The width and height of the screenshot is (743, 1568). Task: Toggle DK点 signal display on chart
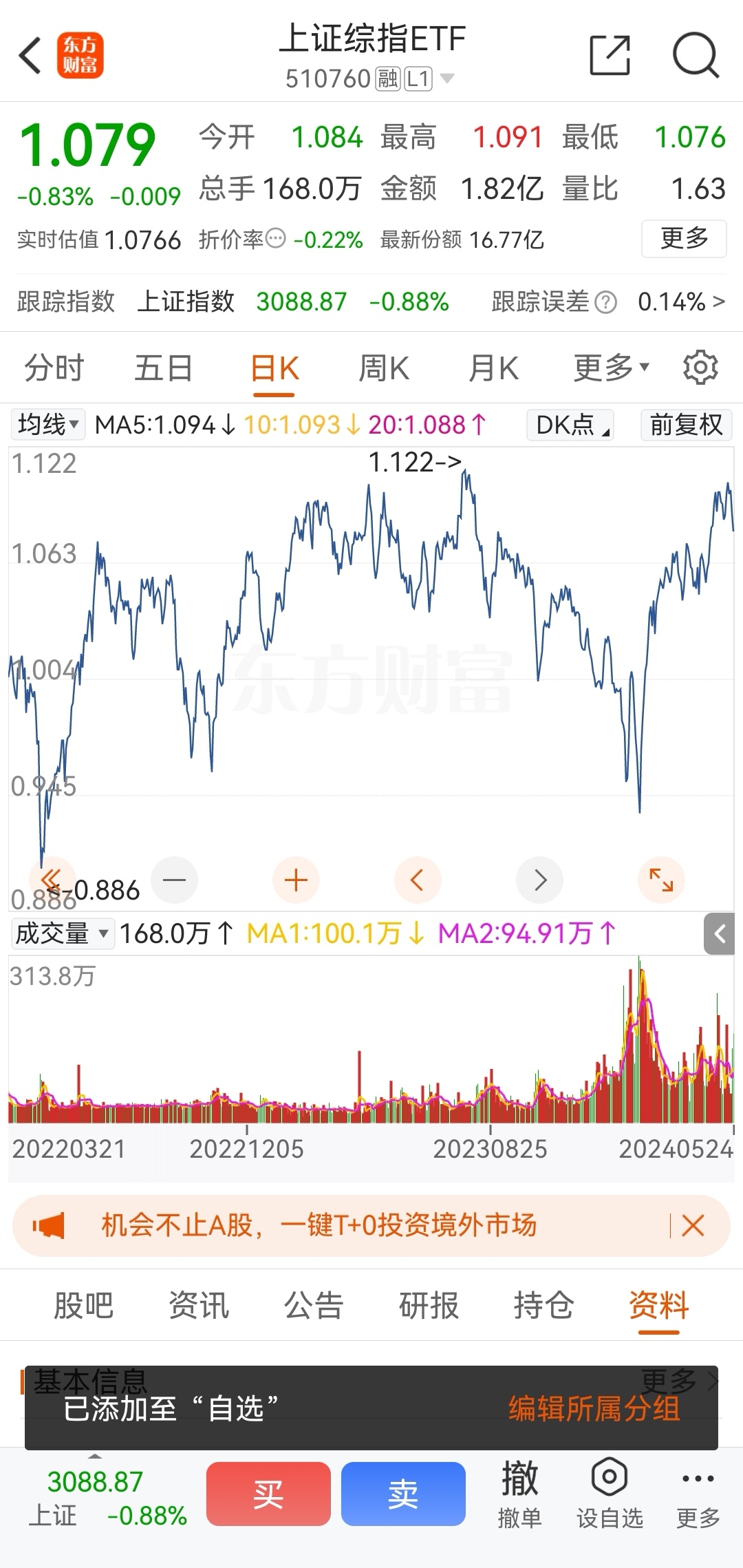[569, 425]
